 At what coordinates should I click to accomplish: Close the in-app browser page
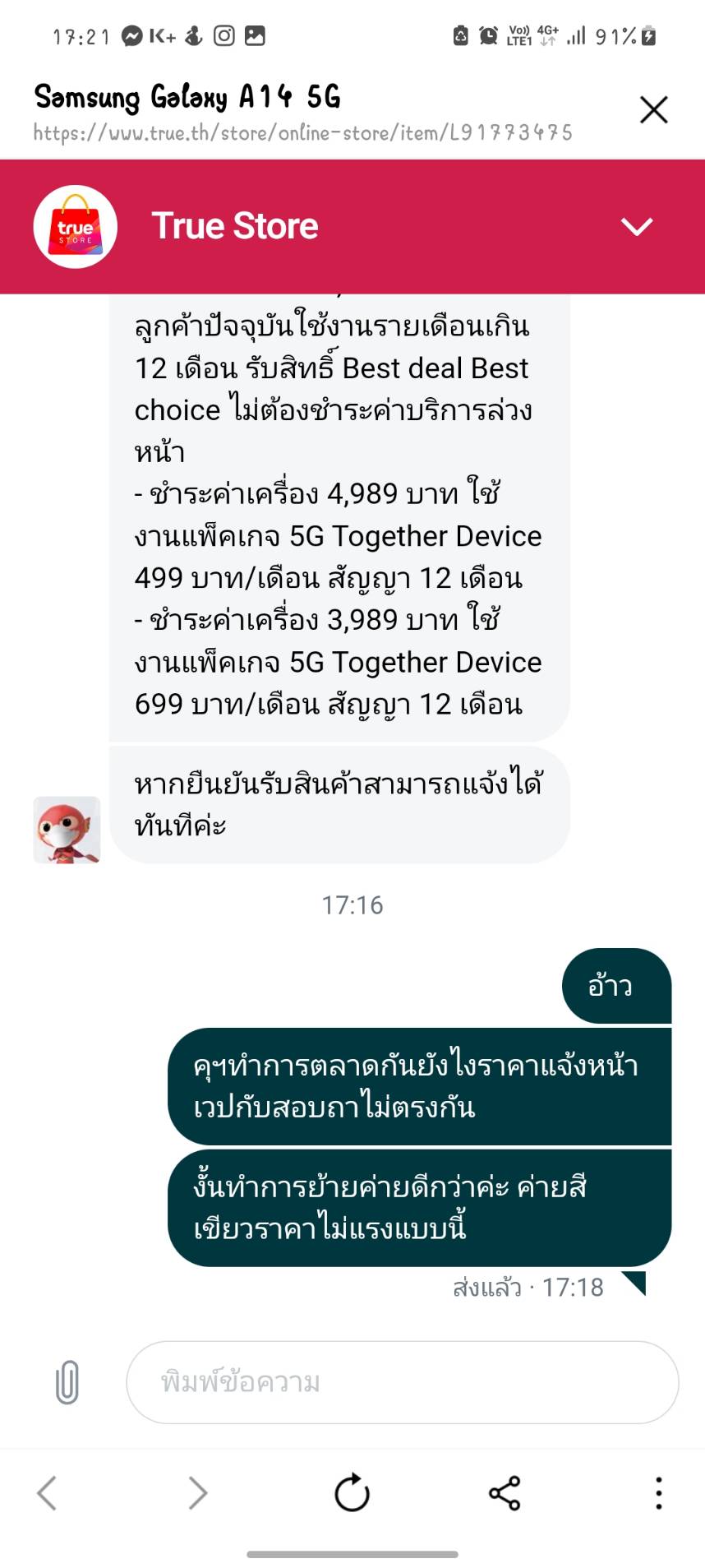653,109
